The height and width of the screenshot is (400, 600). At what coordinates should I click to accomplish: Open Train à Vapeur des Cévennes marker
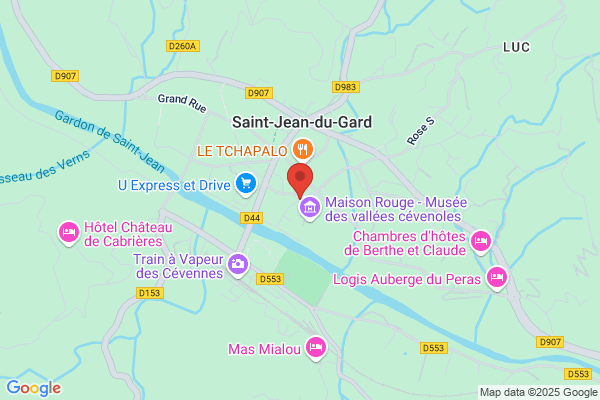coord(238,265)
